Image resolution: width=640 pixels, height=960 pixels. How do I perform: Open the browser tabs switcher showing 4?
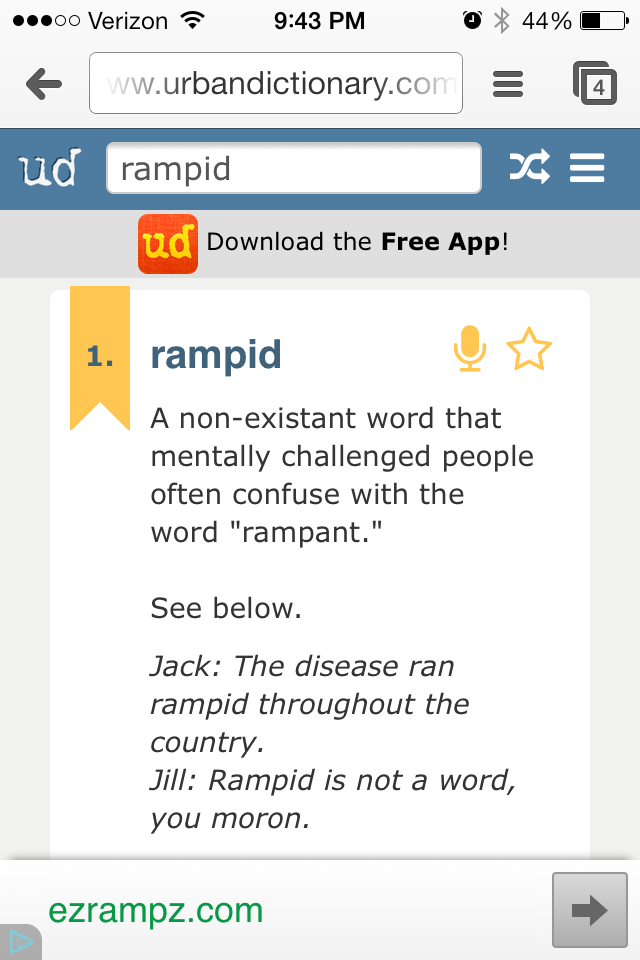coord(595,83)
